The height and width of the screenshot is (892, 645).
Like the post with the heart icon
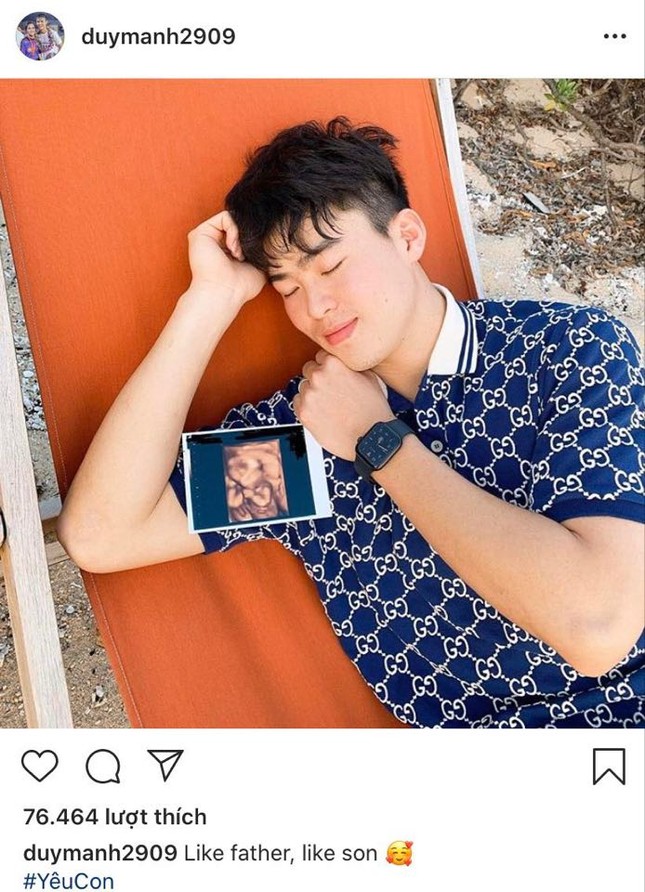[x=40, y=766]
